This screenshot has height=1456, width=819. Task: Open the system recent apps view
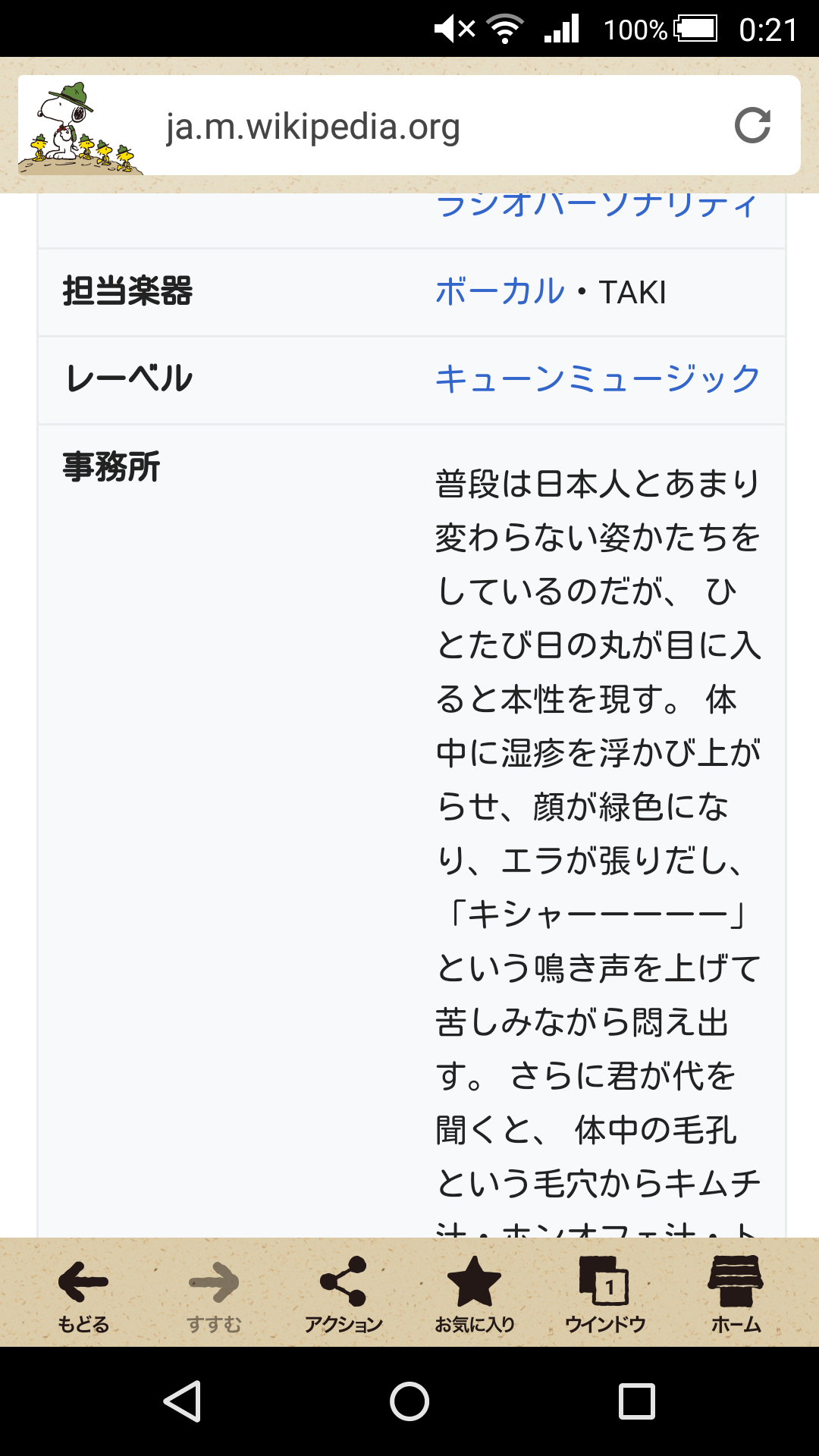click(637, 1401)
